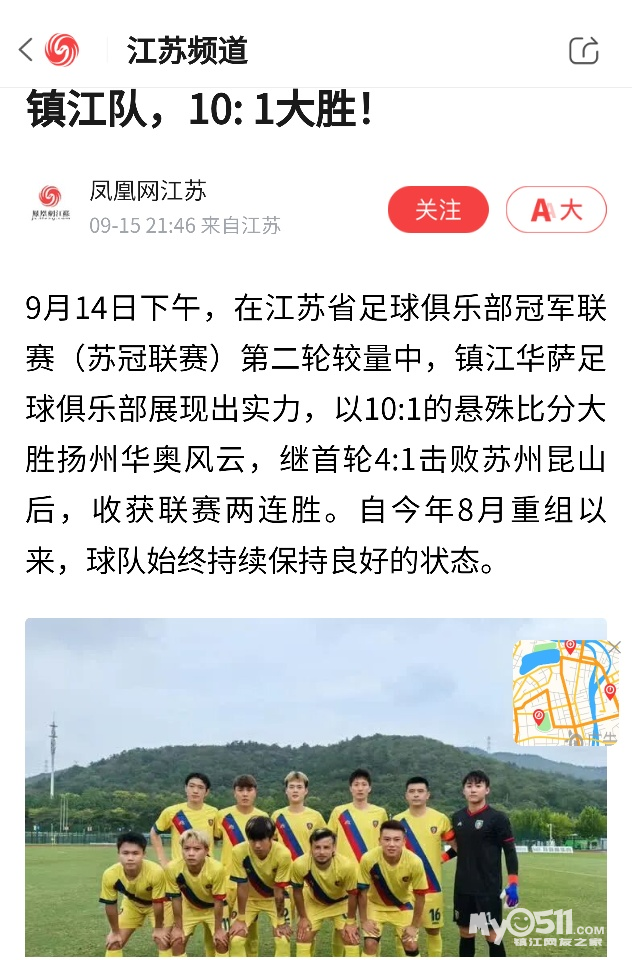Close the floating map widget

click(615, 647)
